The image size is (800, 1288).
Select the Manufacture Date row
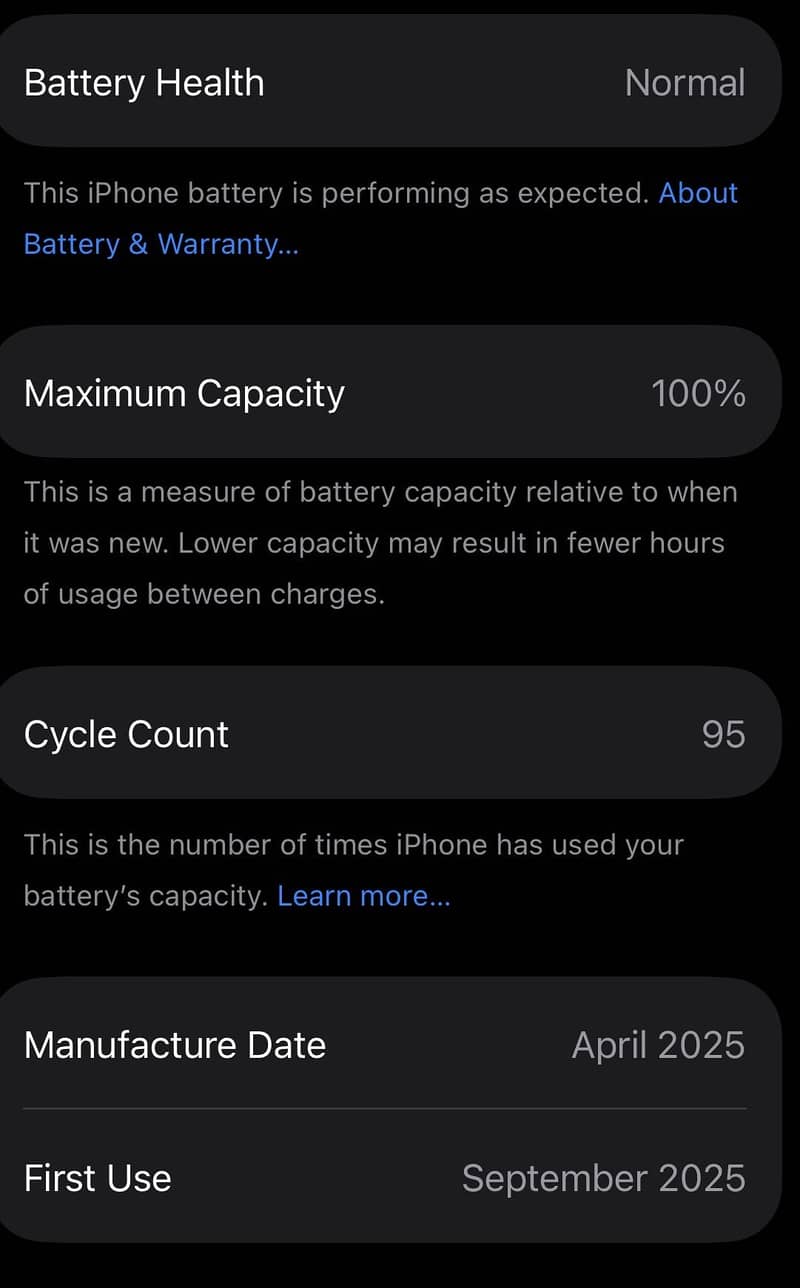click(400, 1044)
